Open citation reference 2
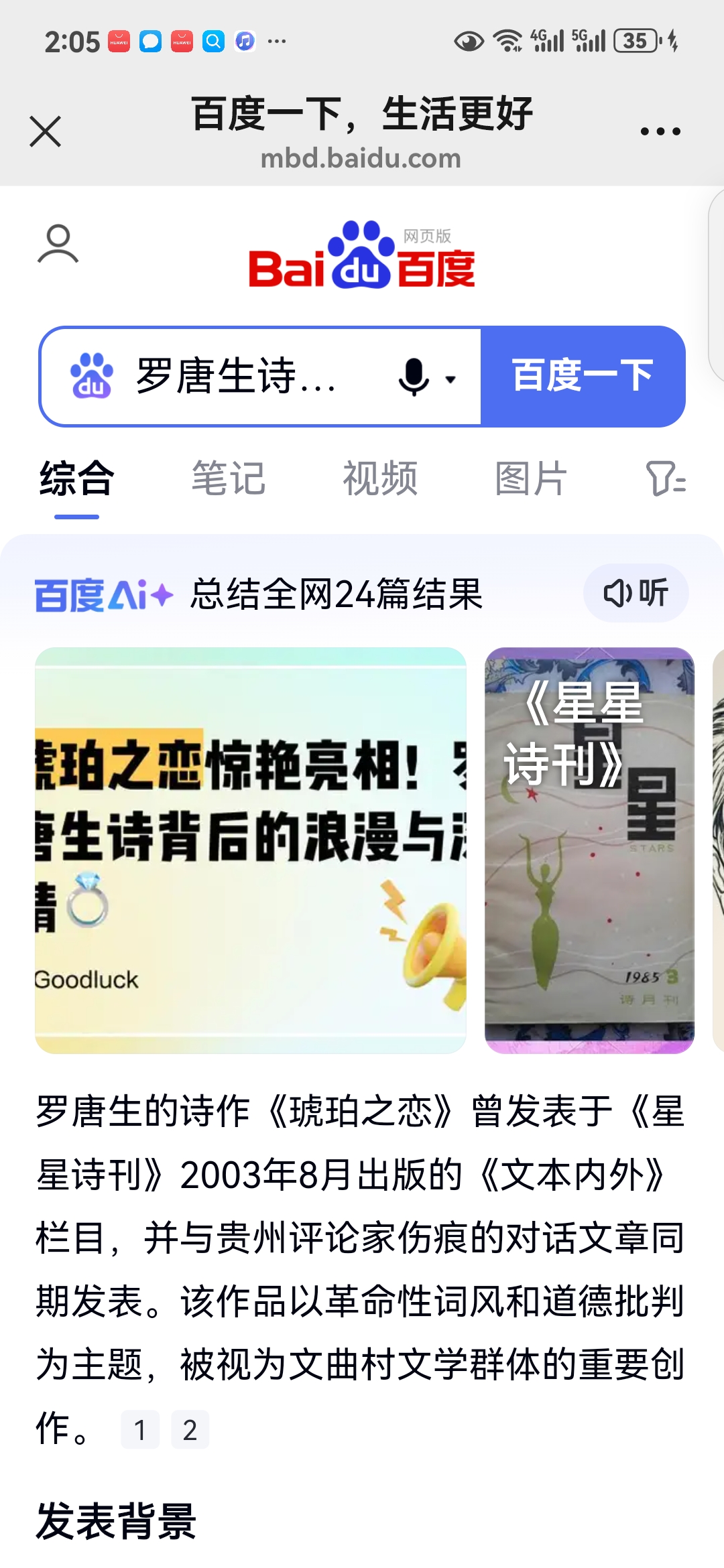Screen dimensions: 724x1568 [190, 1430]
